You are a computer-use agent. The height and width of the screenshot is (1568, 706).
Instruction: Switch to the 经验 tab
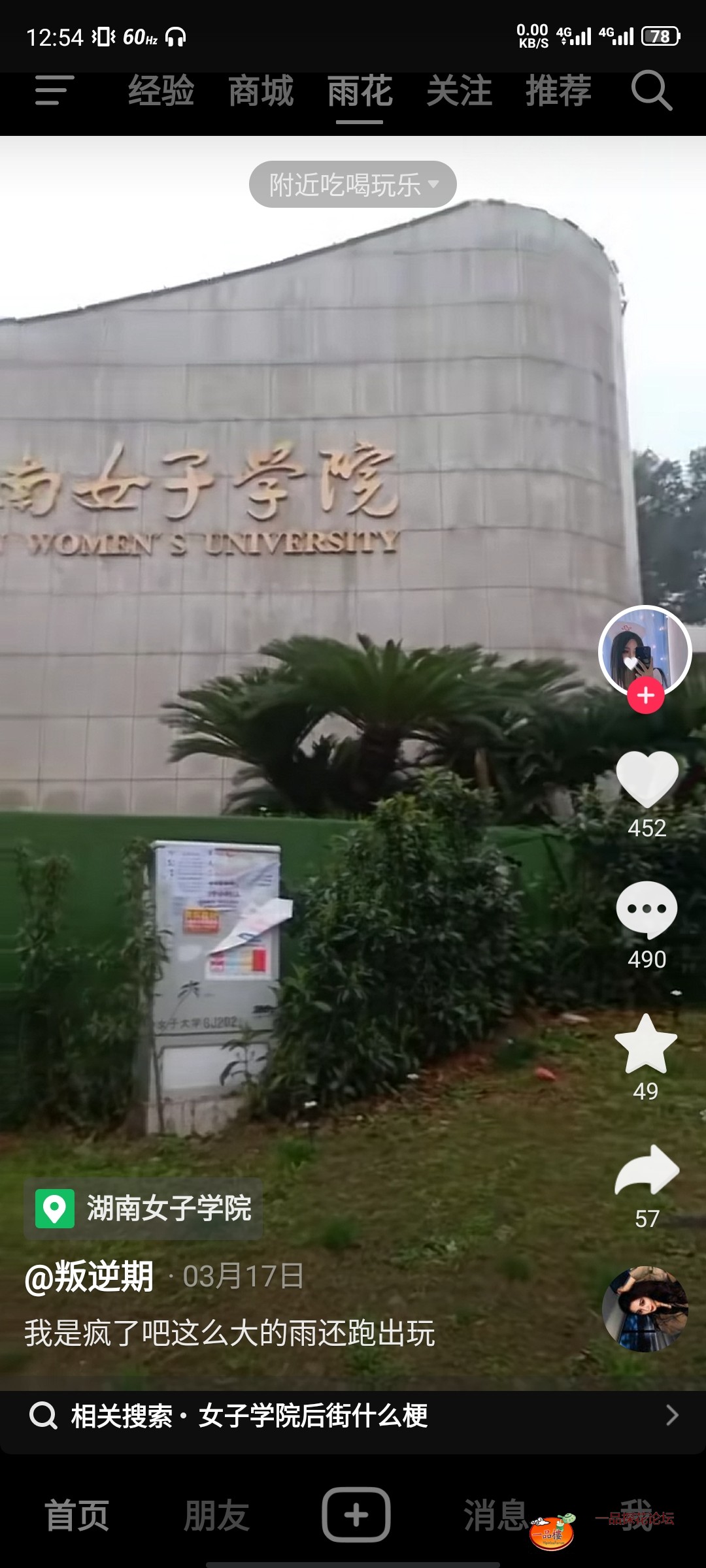coord(161,90)
